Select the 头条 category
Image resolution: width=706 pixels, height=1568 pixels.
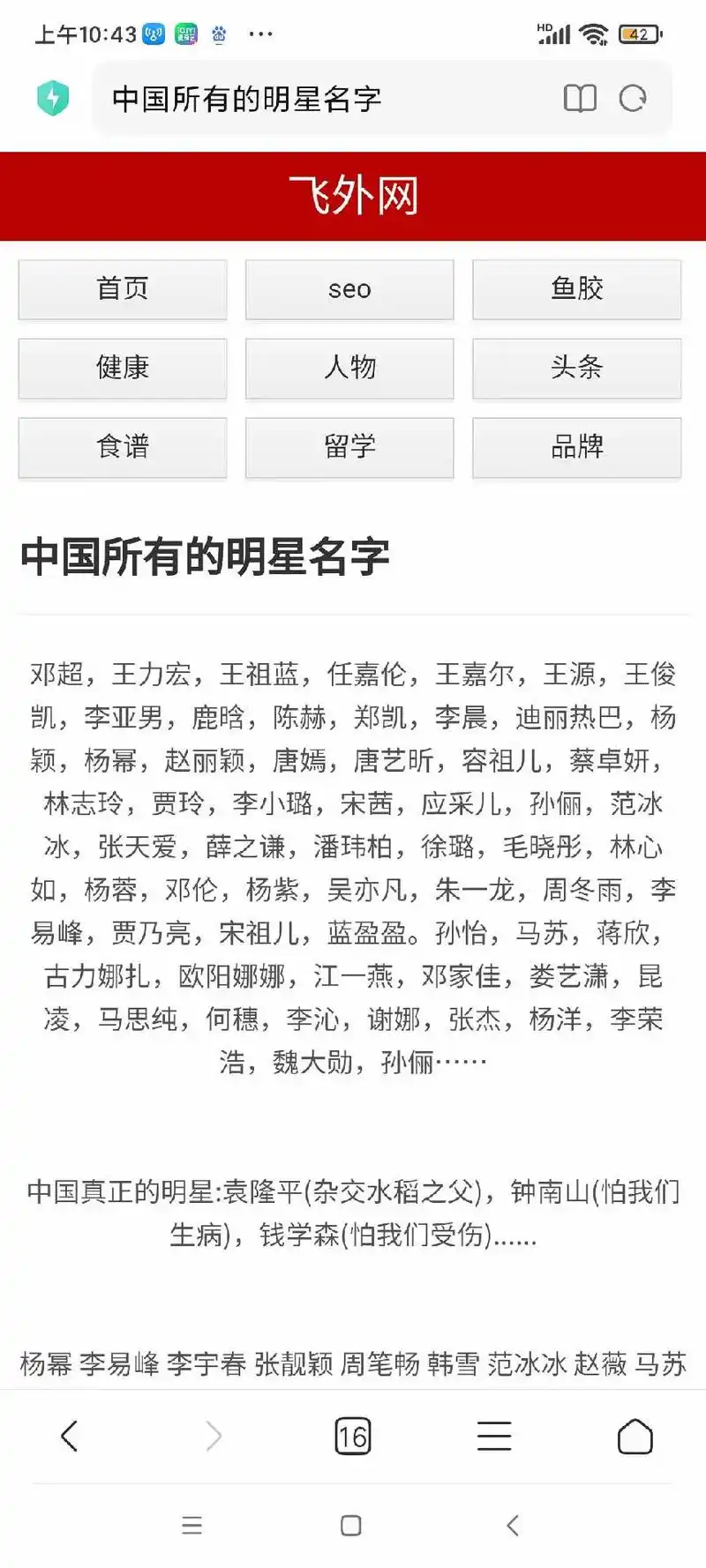pyautogui.click(x=576, y=369)
